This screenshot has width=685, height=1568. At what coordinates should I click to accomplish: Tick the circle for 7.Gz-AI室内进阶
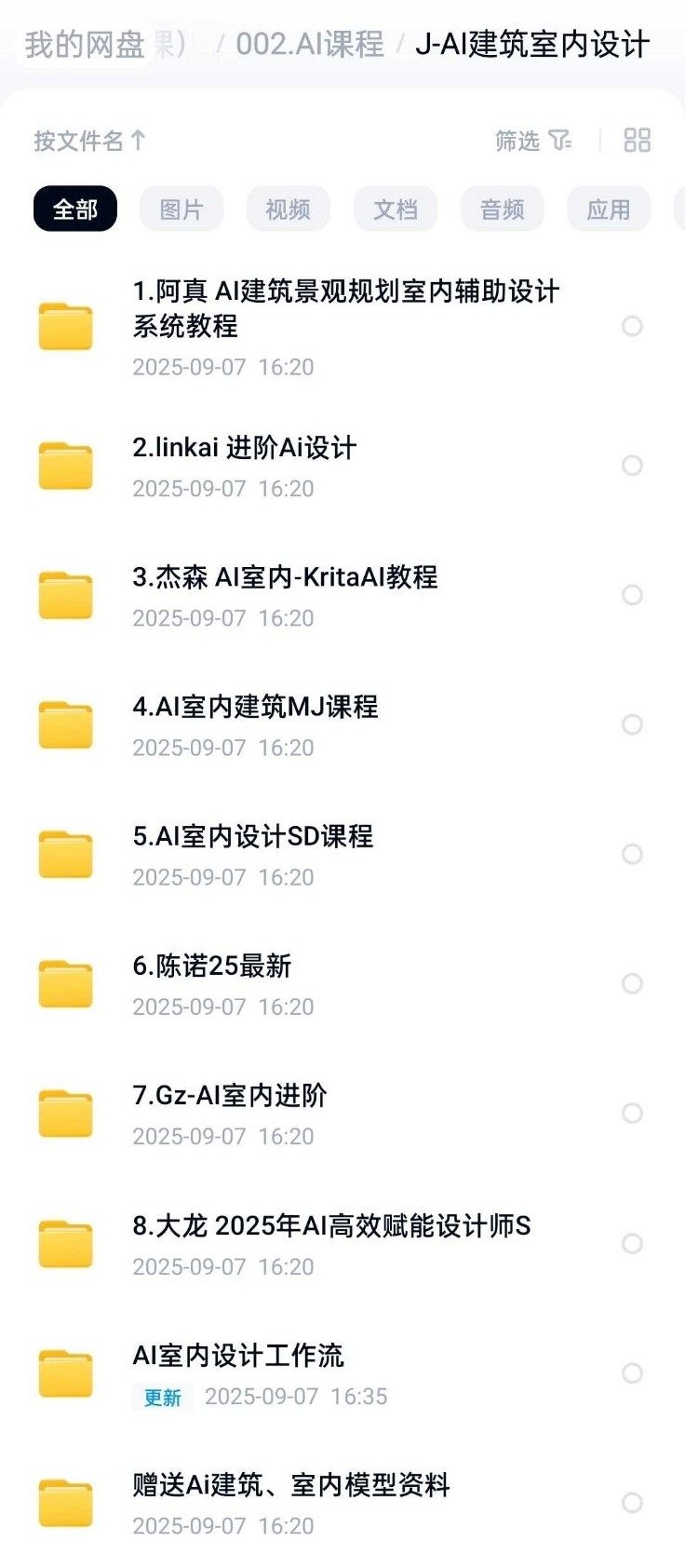632,1114
